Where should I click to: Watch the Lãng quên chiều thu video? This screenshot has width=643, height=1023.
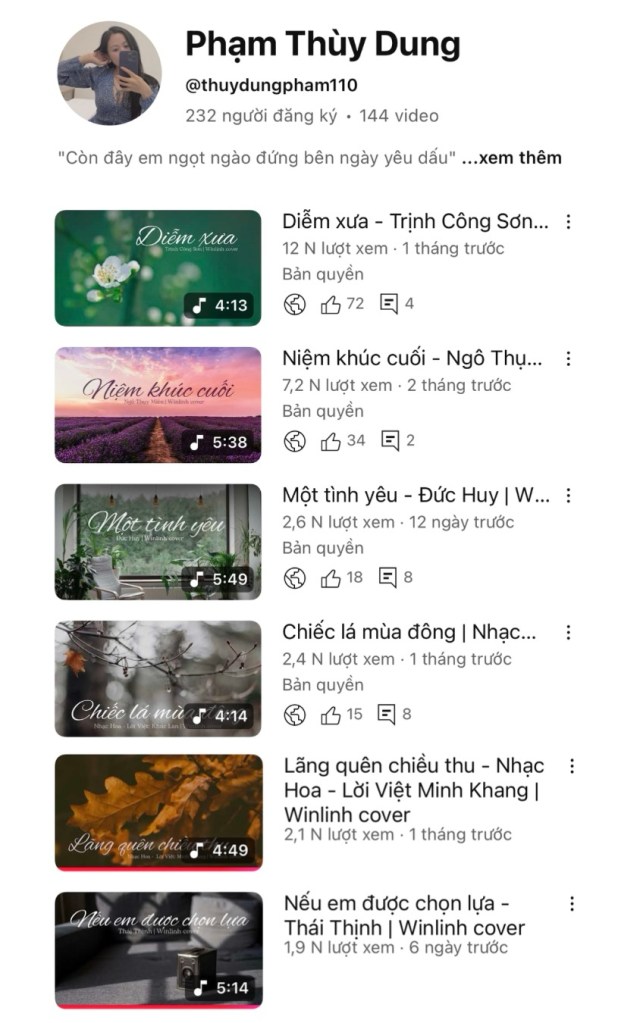pos(158,812)
